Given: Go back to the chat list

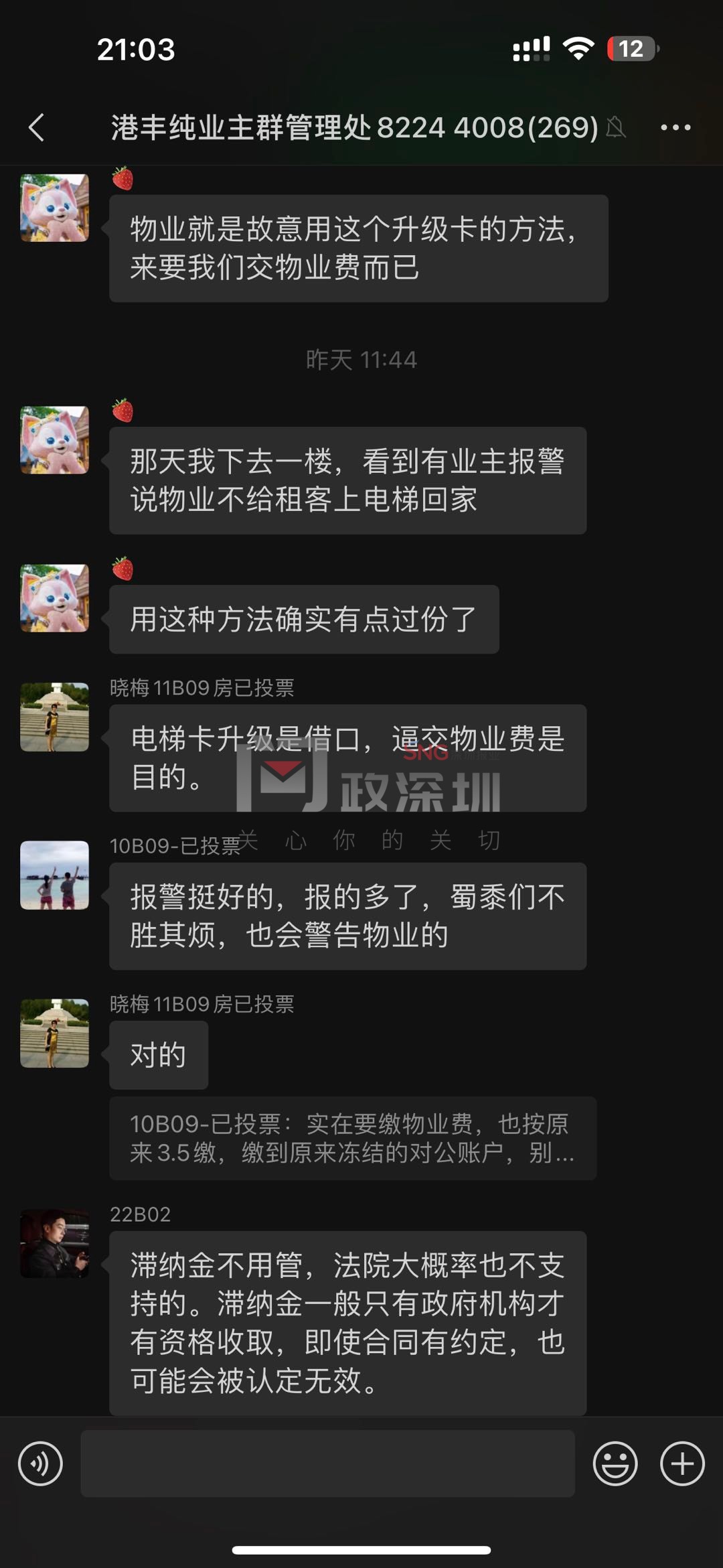Looking at the screenshot, I should point(37,127).
